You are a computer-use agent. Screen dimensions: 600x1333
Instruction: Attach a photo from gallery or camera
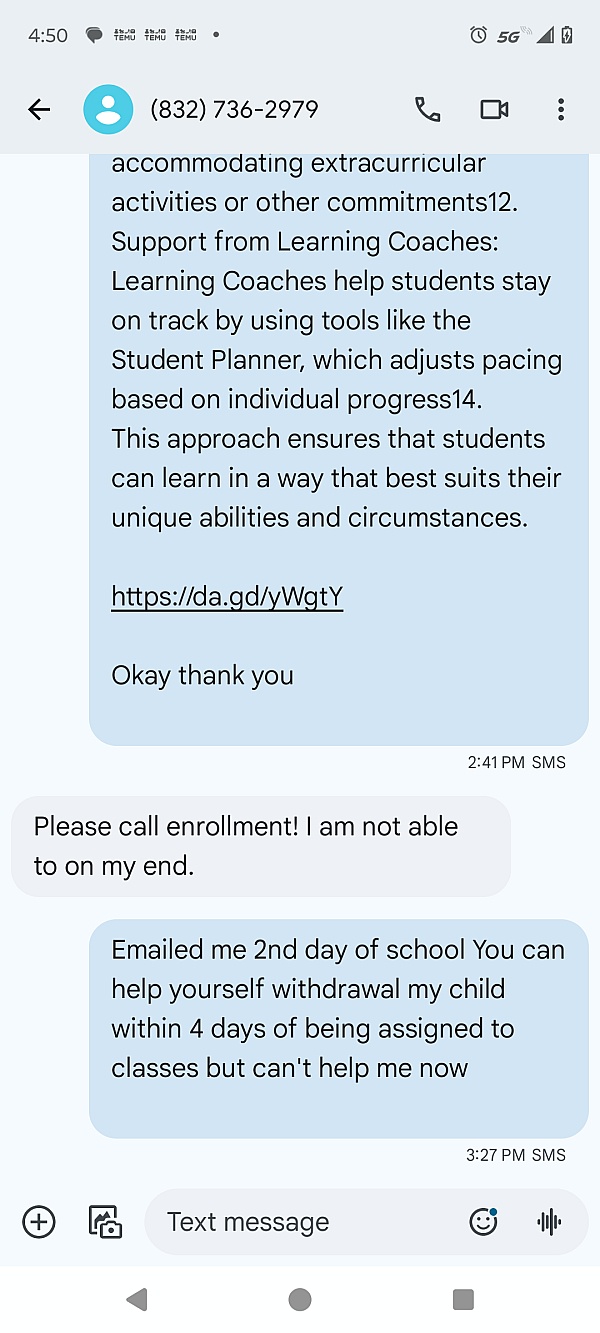105,1222
